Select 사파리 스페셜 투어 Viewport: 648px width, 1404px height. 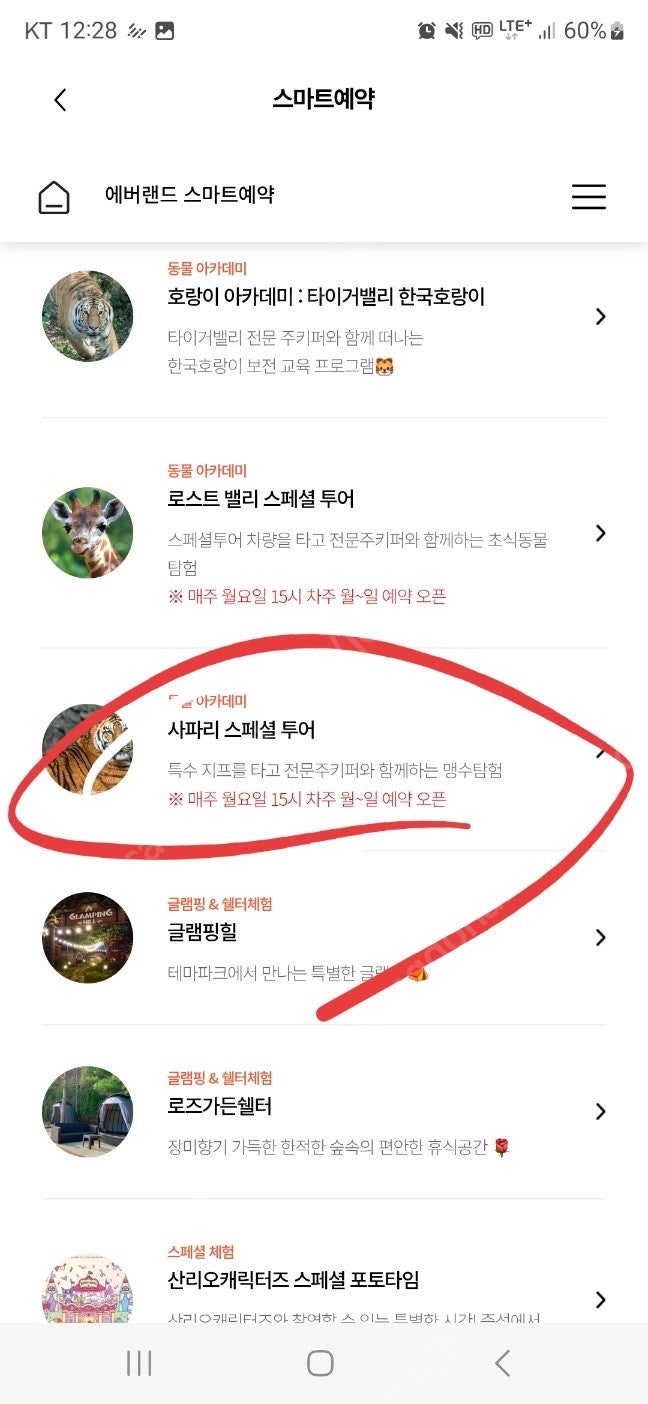click(x=324, y=750)
